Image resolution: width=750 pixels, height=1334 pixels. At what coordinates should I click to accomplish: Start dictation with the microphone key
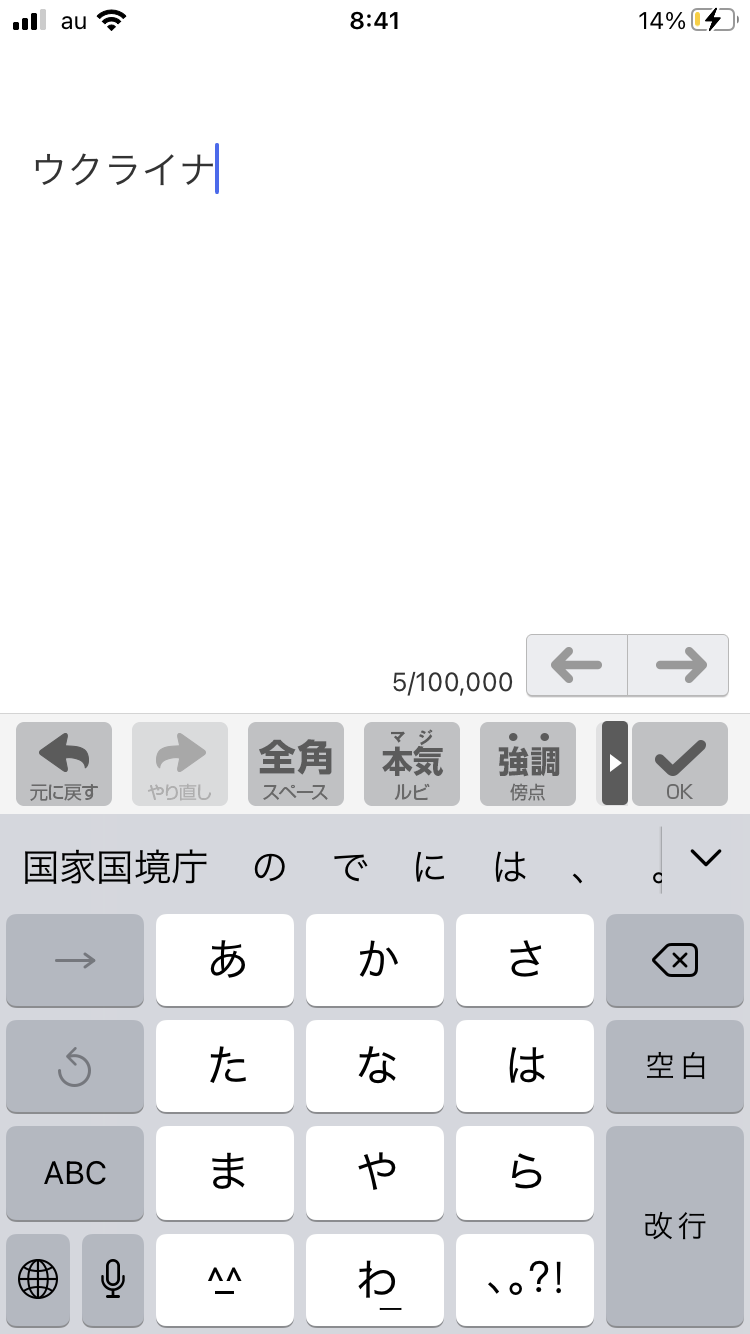pyautogui.click(x=113, y=1278)
